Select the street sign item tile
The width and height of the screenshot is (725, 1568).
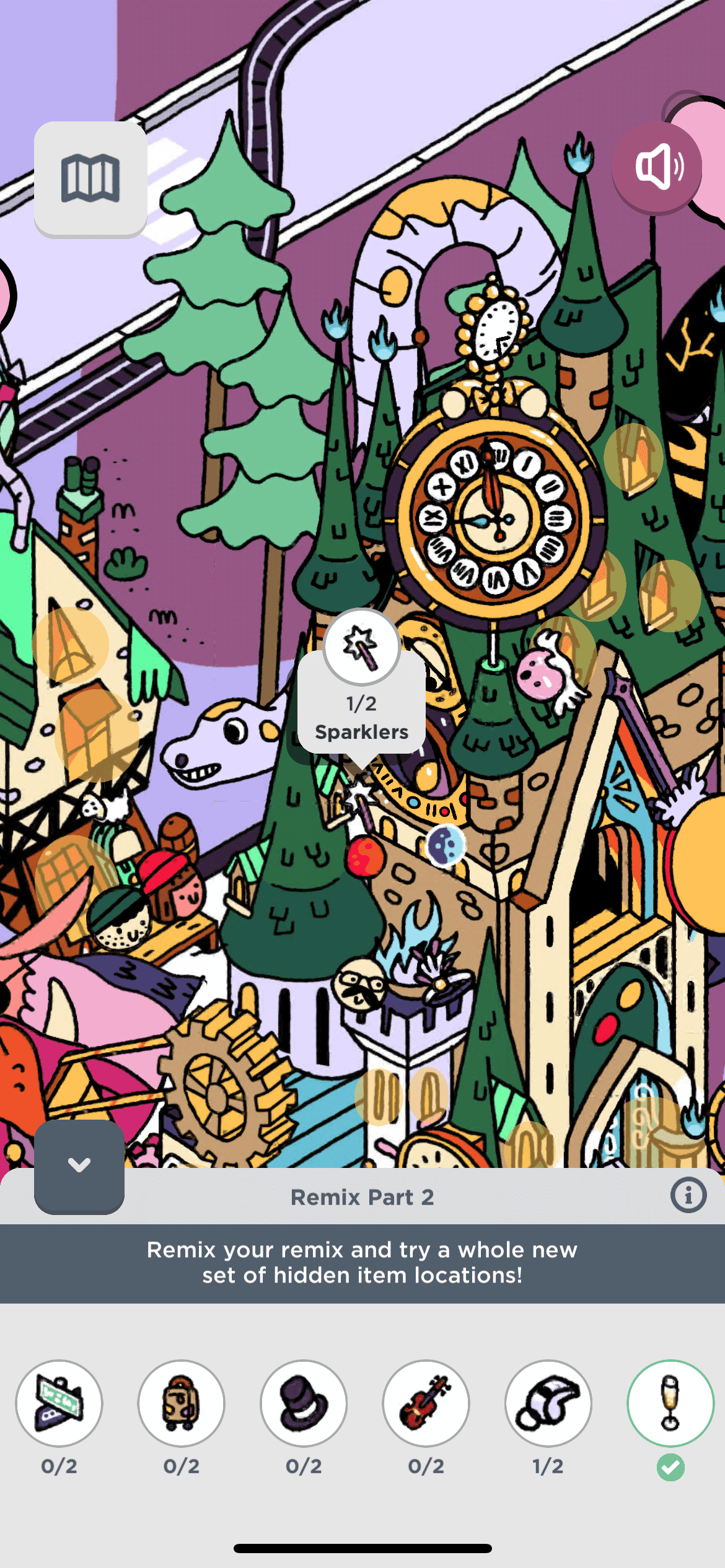tap(59, 1403)
